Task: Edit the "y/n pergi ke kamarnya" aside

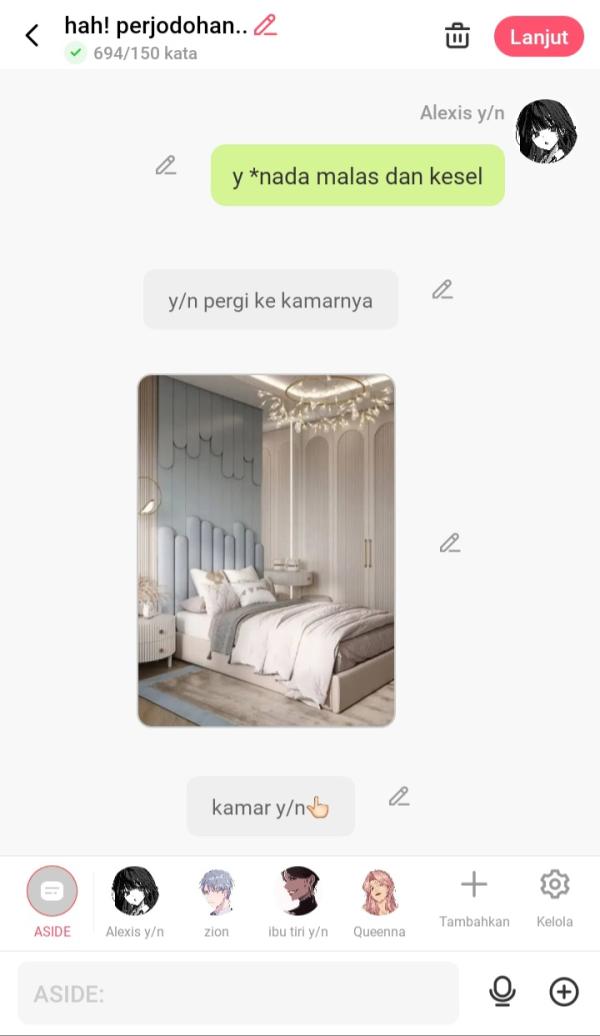Action: (442, 290)
